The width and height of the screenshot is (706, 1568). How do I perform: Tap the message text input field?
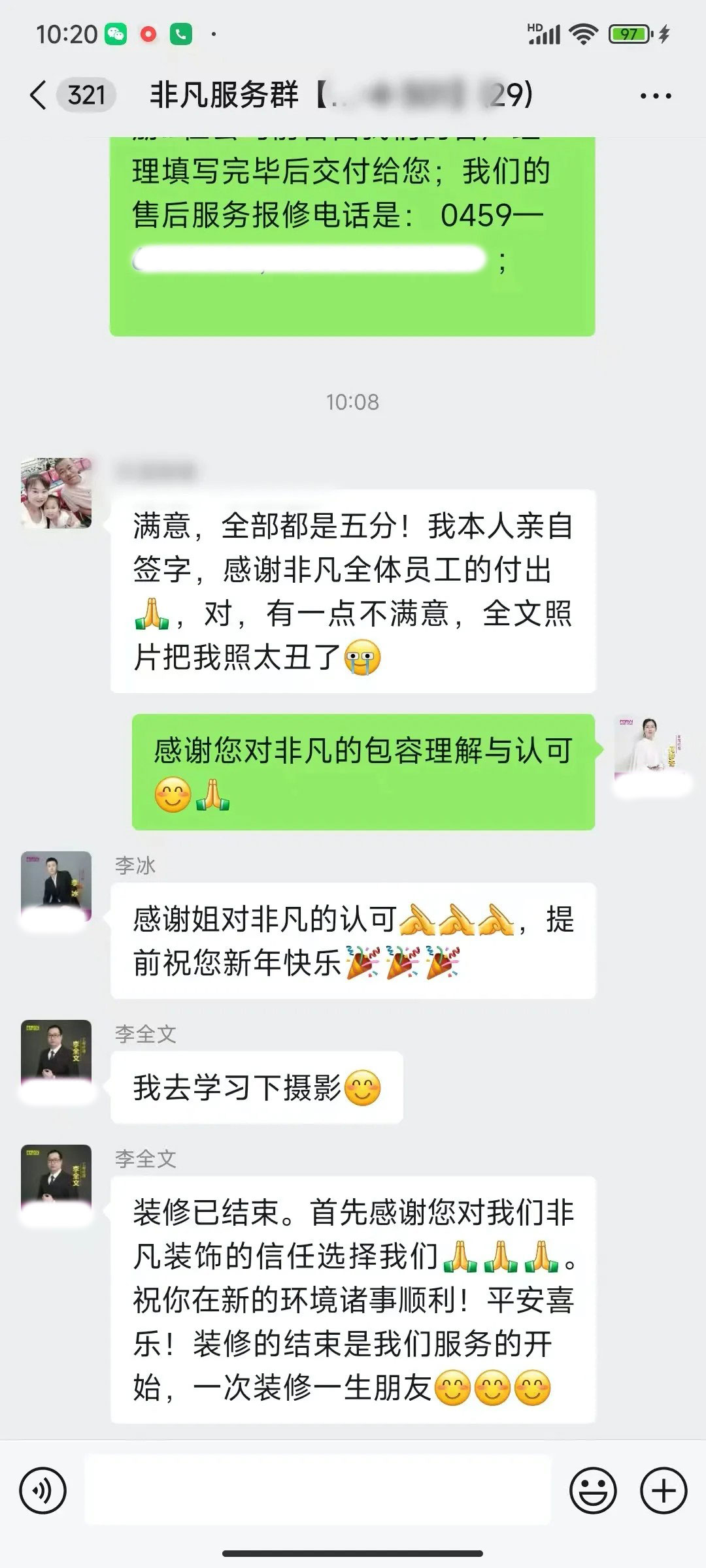click(x=318, y=1492)
